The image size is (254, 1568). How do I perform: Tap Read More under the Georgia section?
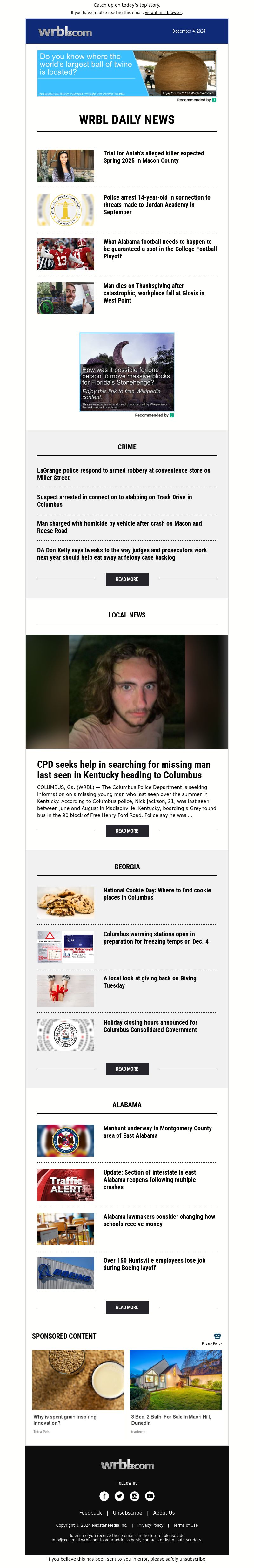click(x=126, y=1068)
